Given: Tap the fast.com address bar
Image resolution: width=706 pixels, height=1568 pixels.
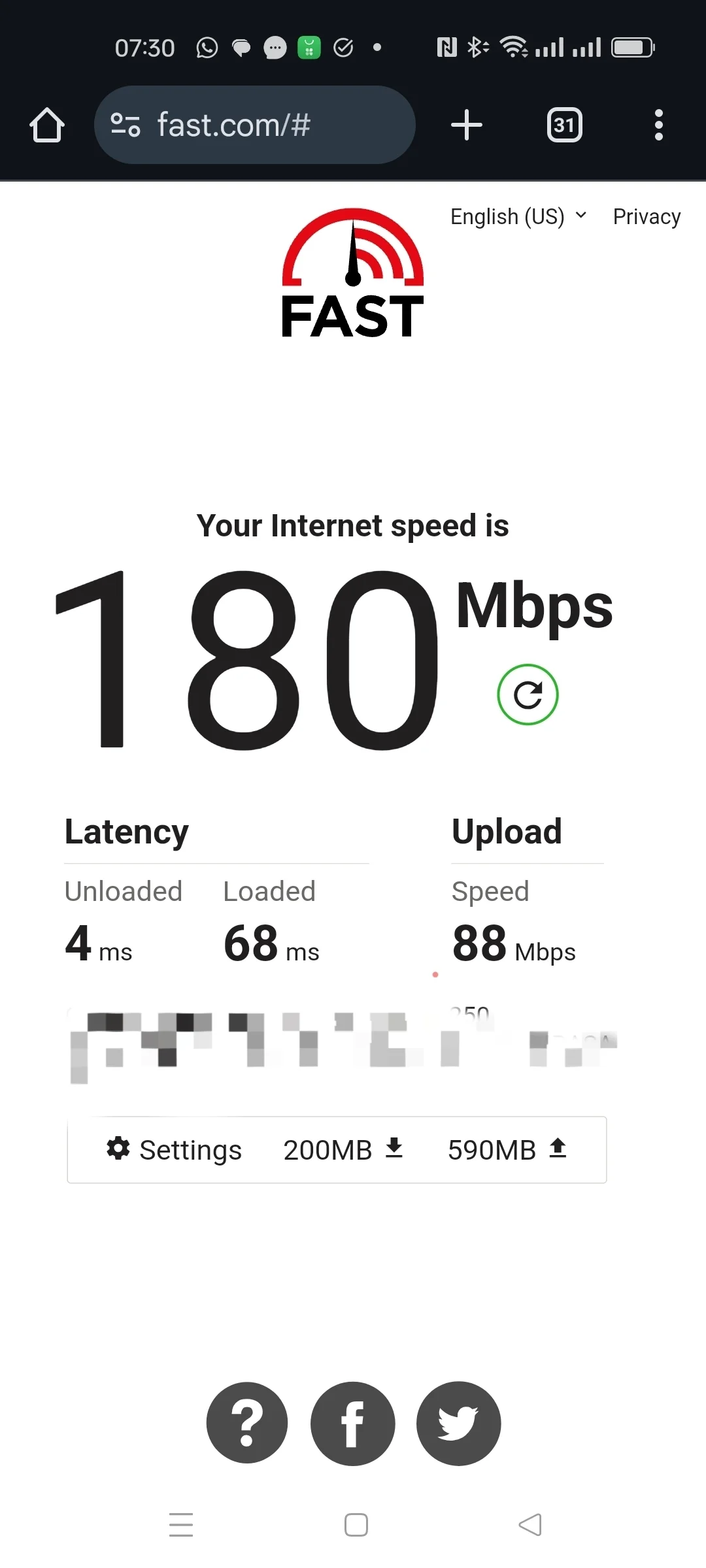Looking at the screenshot, I should (255, 125).
